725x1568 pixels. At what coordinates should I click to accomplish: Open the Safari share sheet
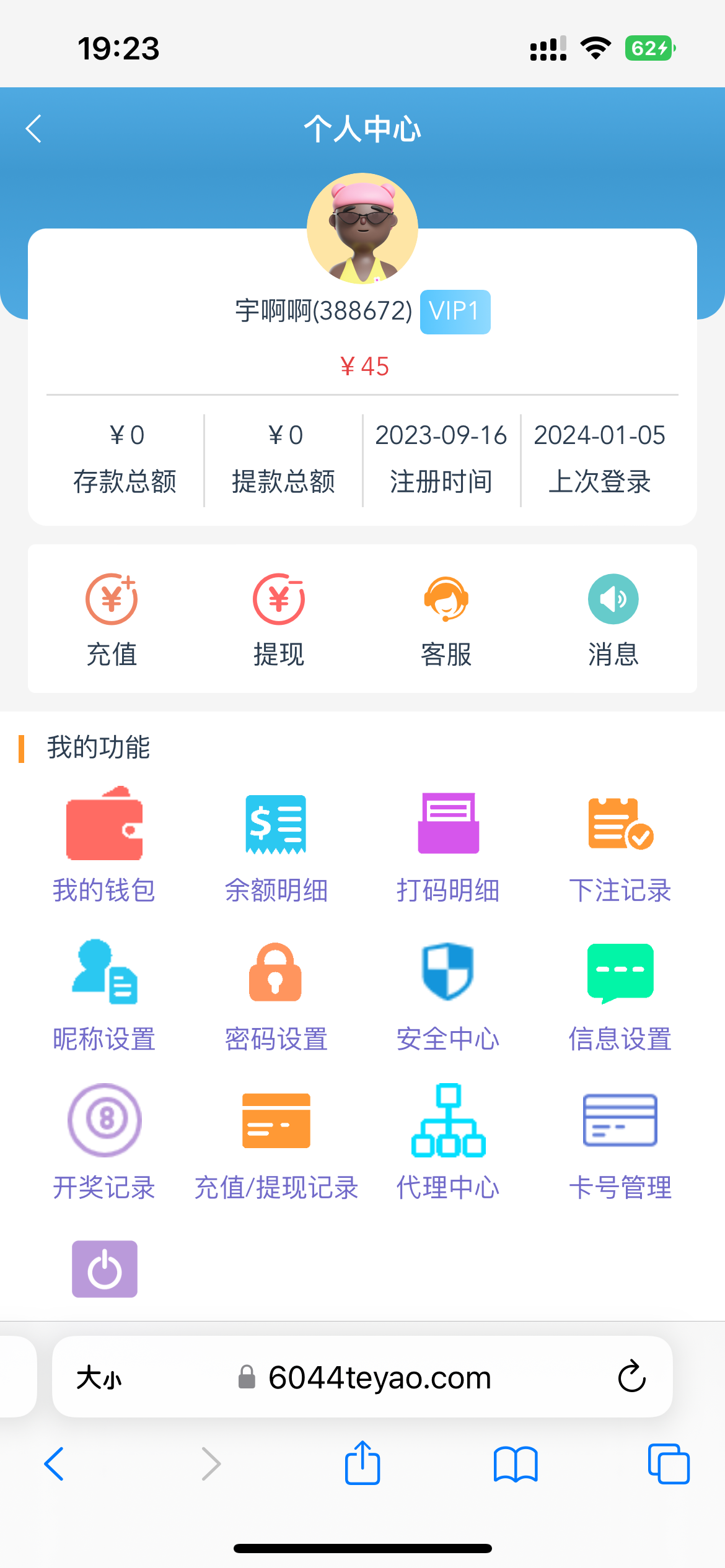coord(362,1463)
